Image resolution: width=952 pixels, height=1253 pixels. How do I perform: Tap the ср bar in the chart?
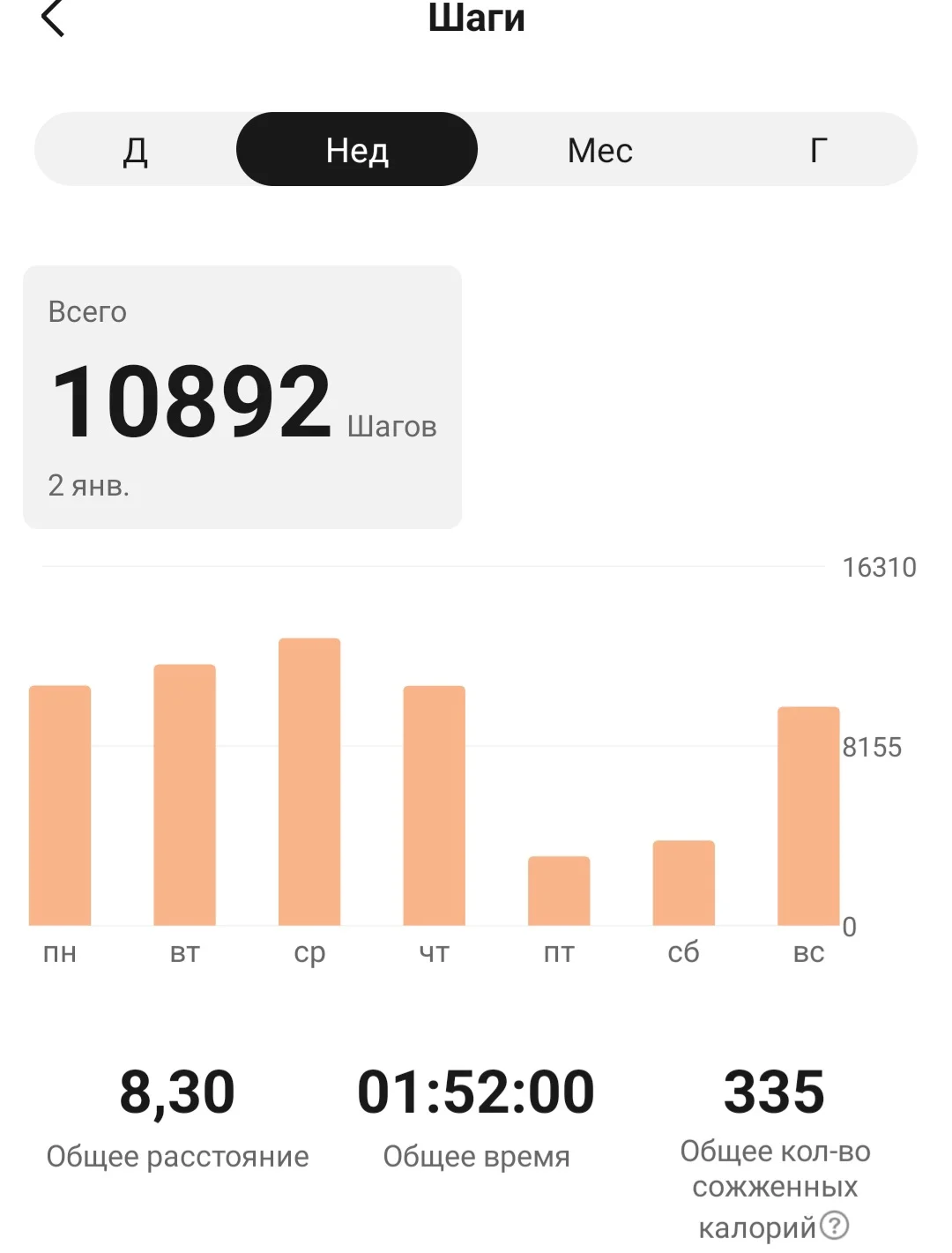click(309, 781)
